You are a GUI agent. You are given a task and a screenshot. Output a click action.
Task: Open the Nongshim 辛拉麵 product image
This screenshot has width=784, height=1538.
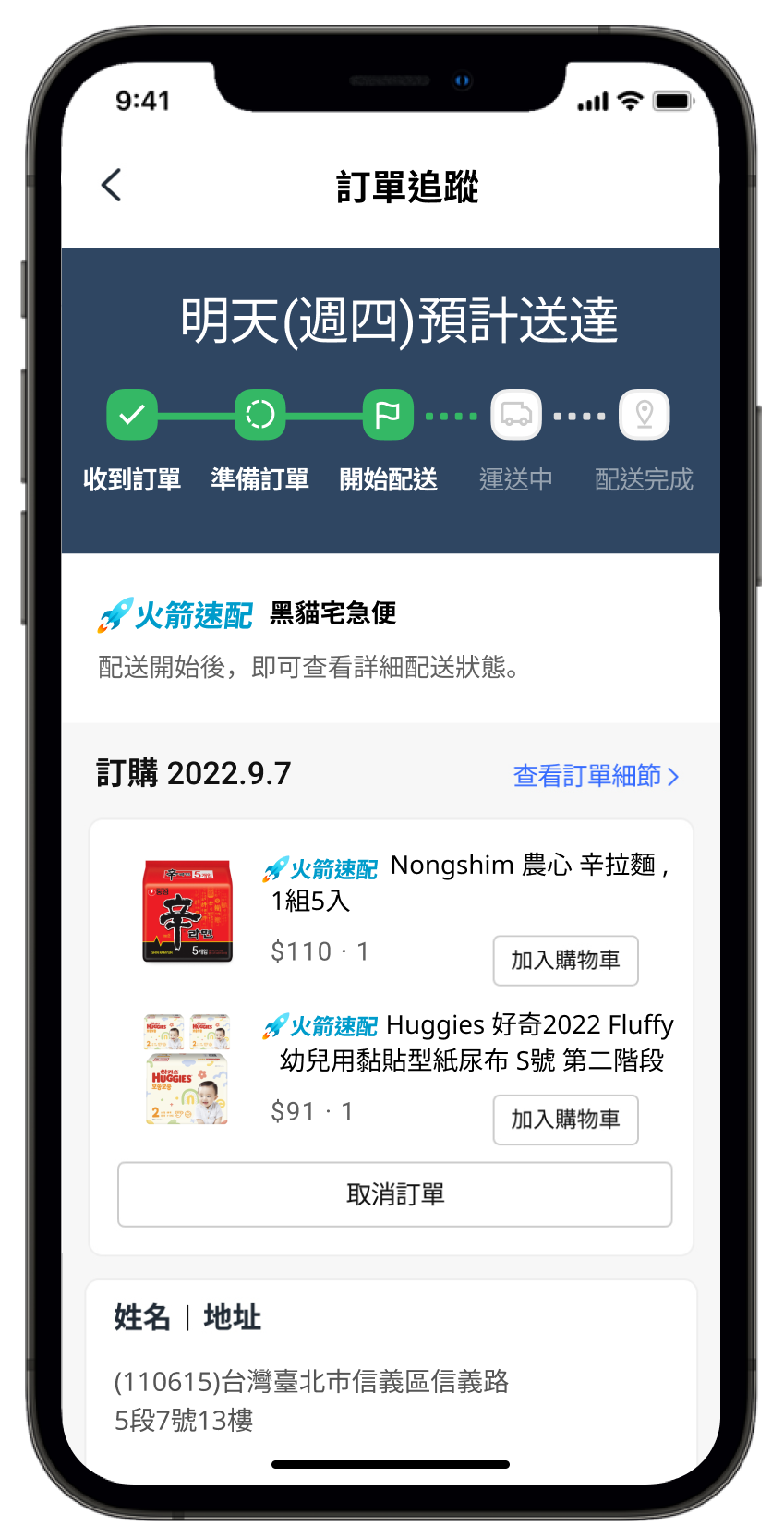click(x=187, y=912)
